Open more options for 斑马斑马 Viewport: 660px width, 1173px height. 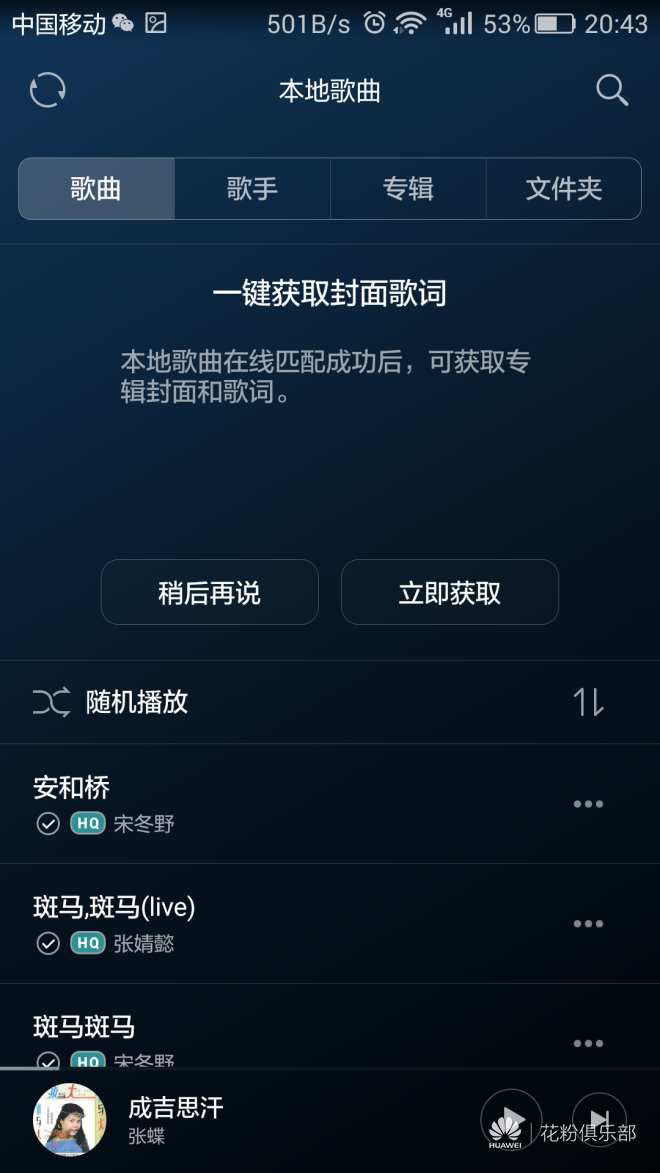coord(588,1044)
